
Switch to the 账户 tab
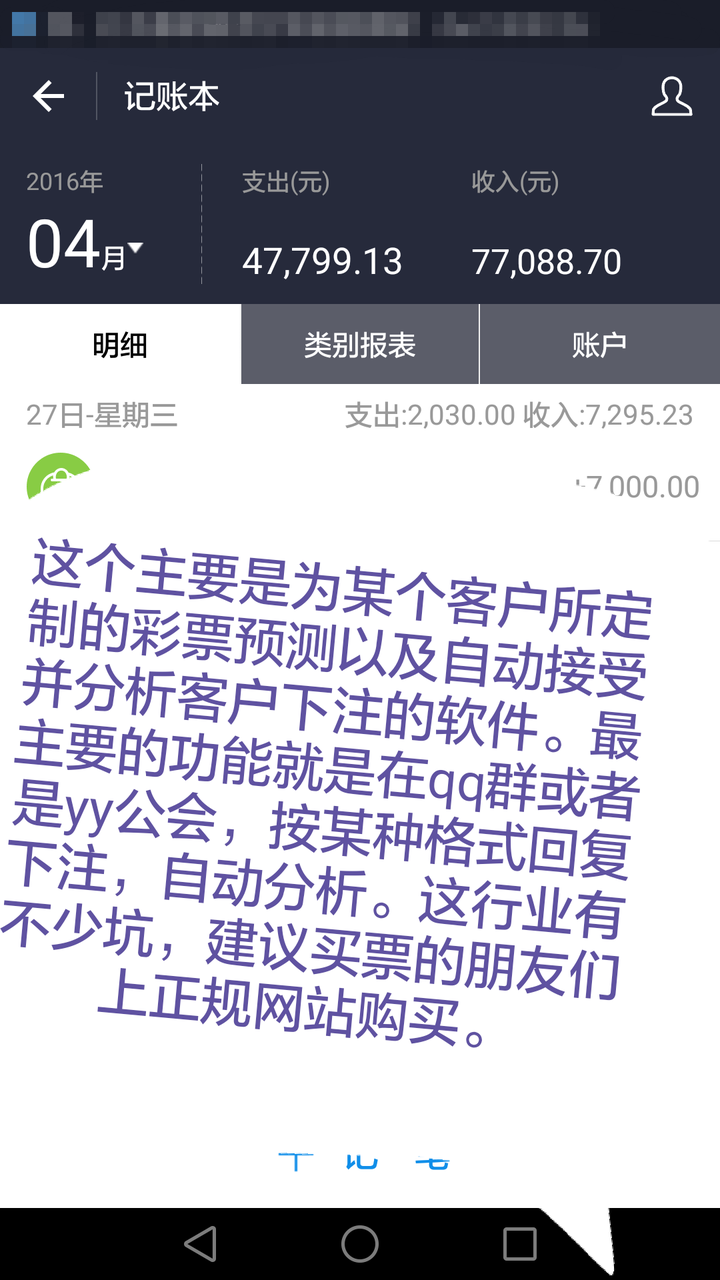point(599,345)
